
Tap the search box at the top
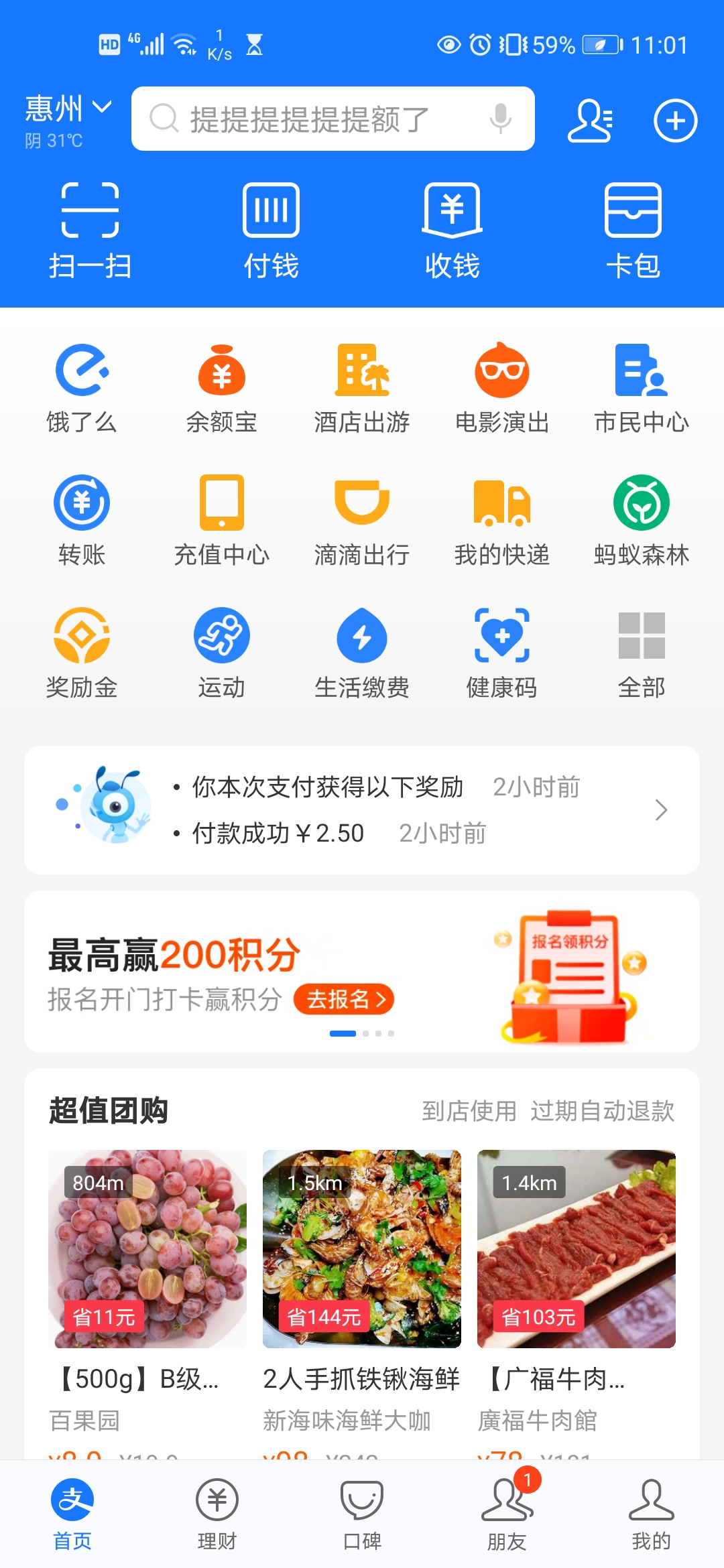pos(315,119)
